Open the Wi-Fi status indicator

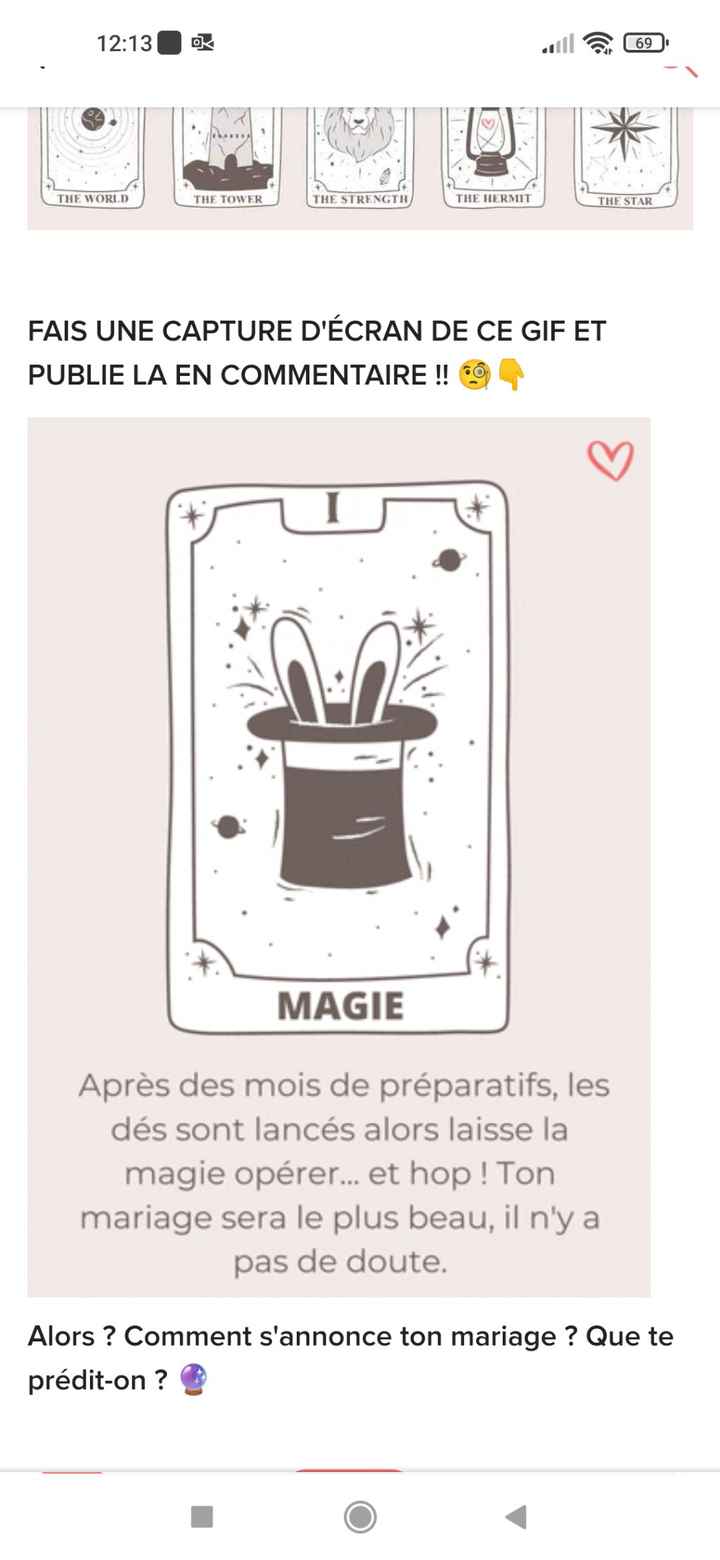598,43
